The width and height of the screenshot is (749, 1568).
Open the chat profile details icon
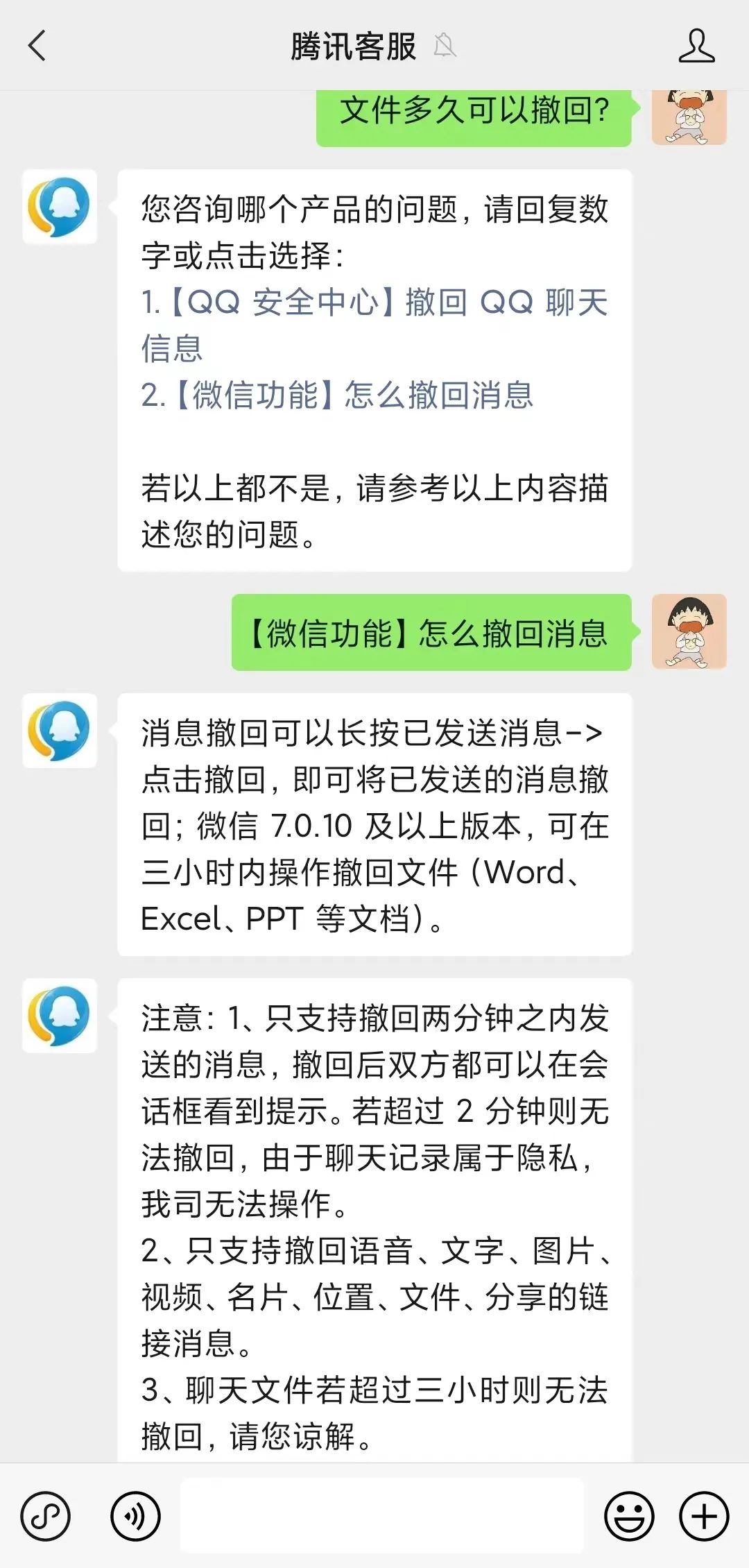[x=696, y=46]
